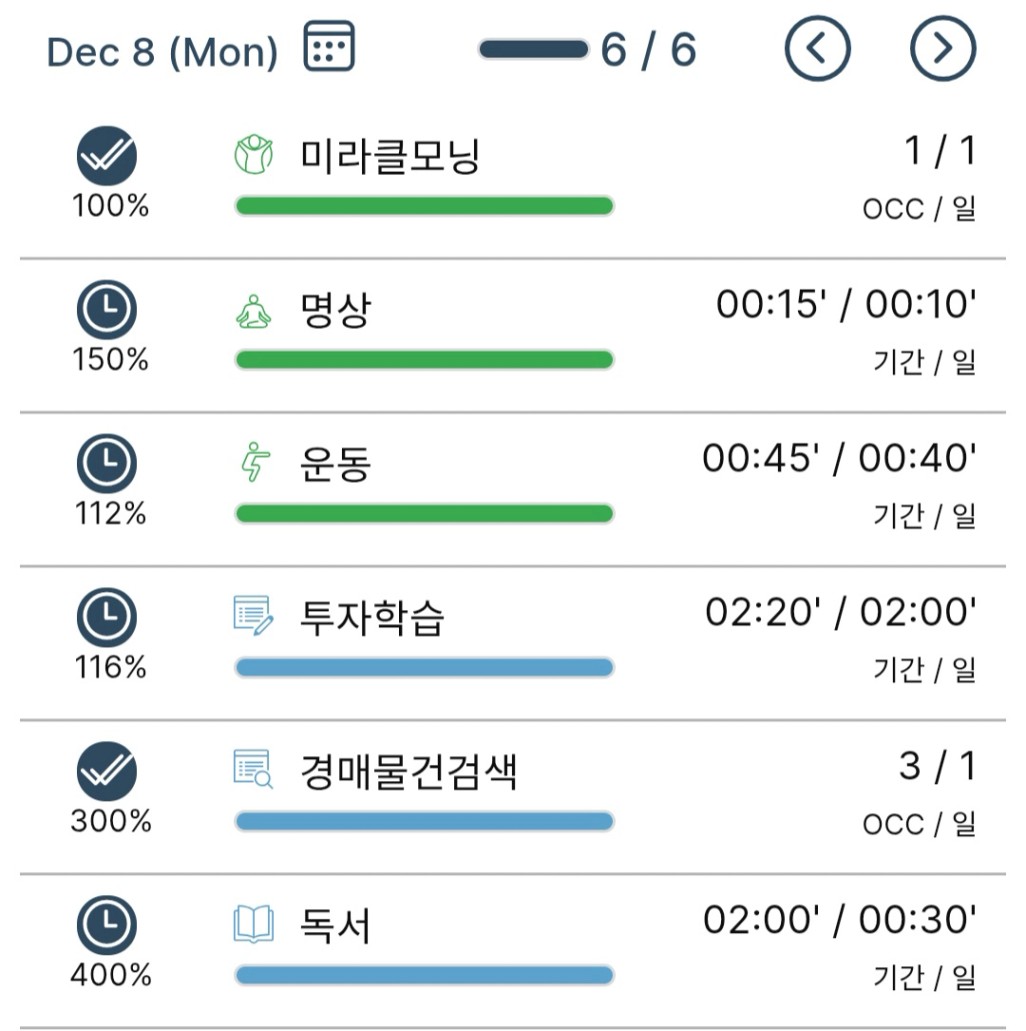
Task: Tap the timer clock icon for 독서
Action: 107,926
